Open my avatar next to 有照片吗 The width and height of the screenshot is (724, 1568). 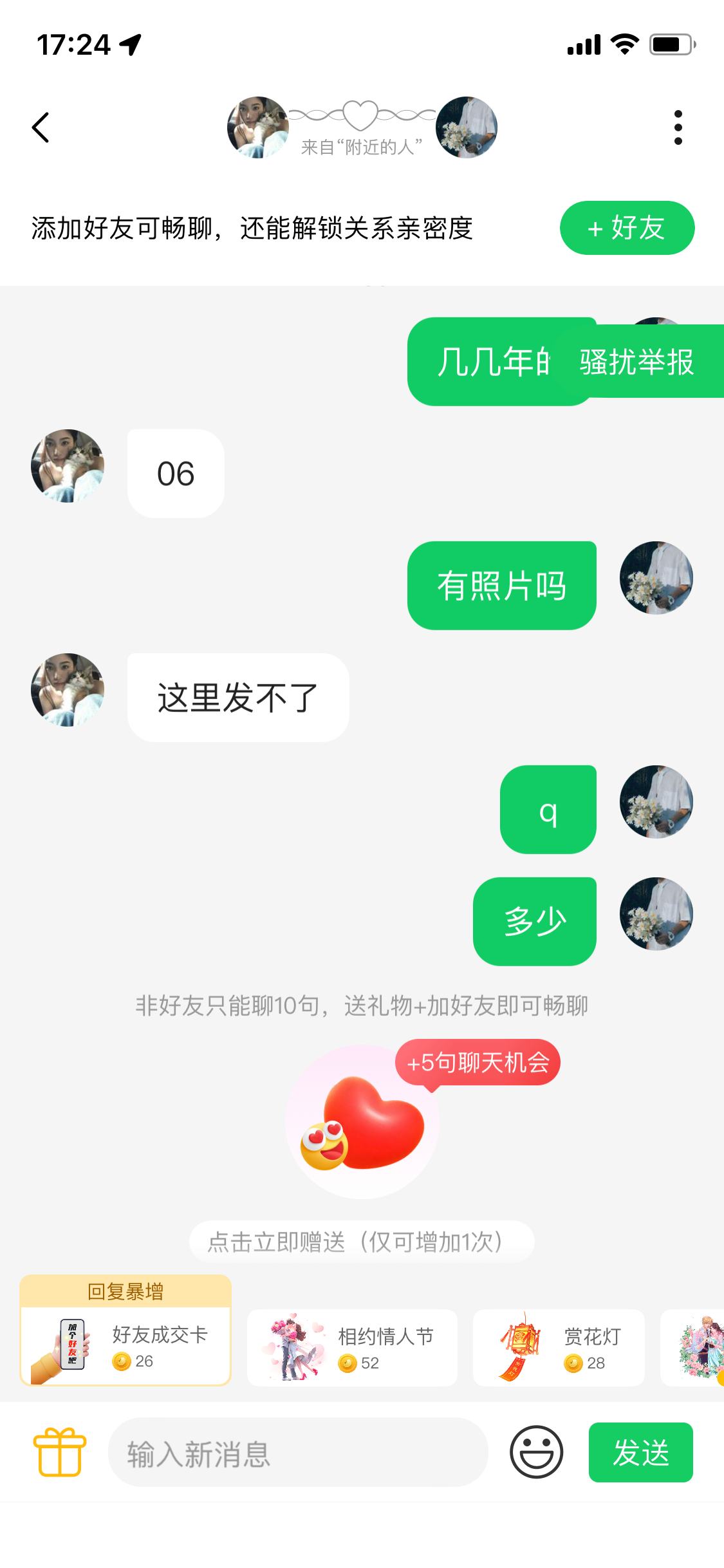(656, 578)
